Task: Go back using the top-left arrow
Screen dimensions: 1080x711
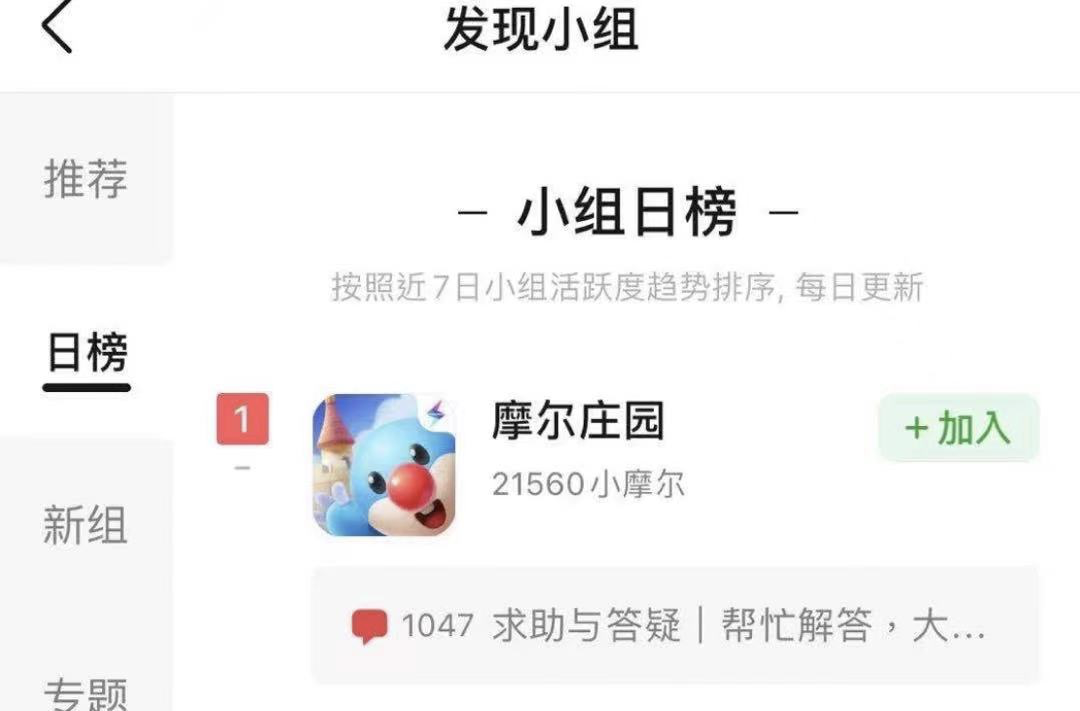Action: (x=57, y=28)
